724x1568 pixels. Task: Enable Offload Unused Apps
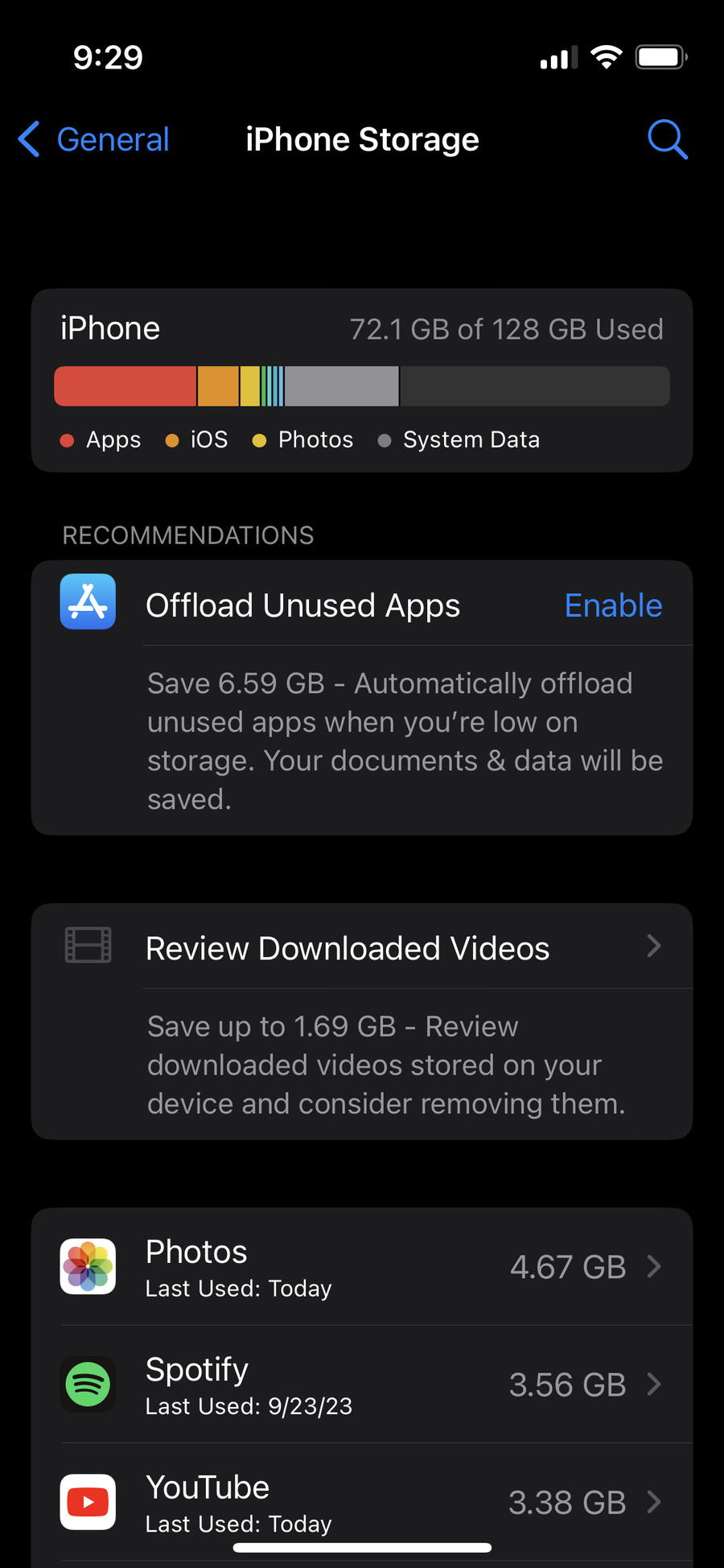(x=613, y=605)
